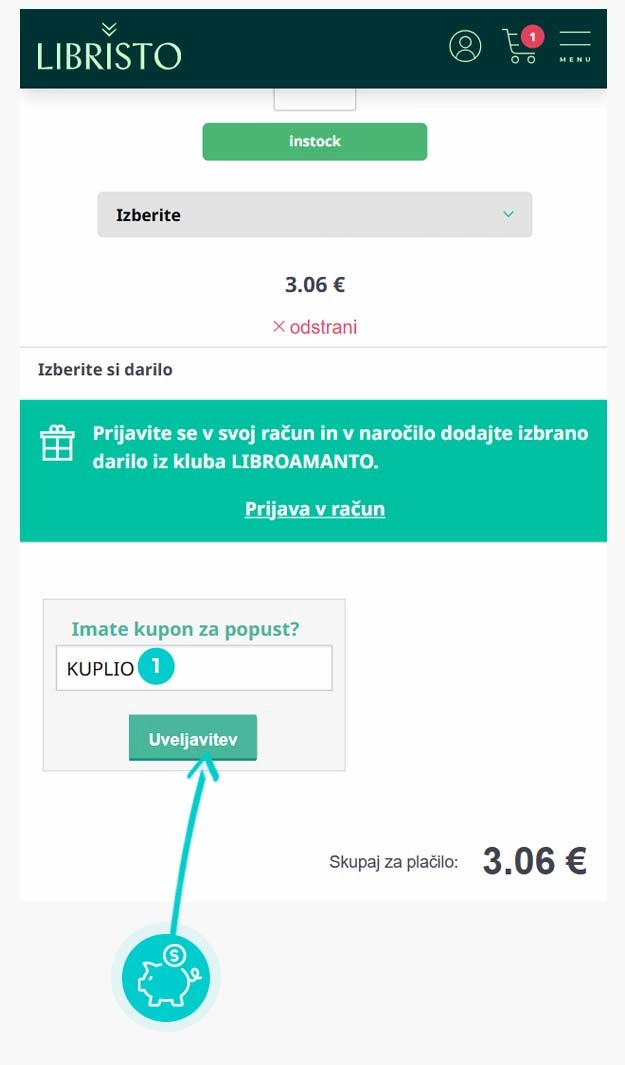Open the shopping cart

521,46
